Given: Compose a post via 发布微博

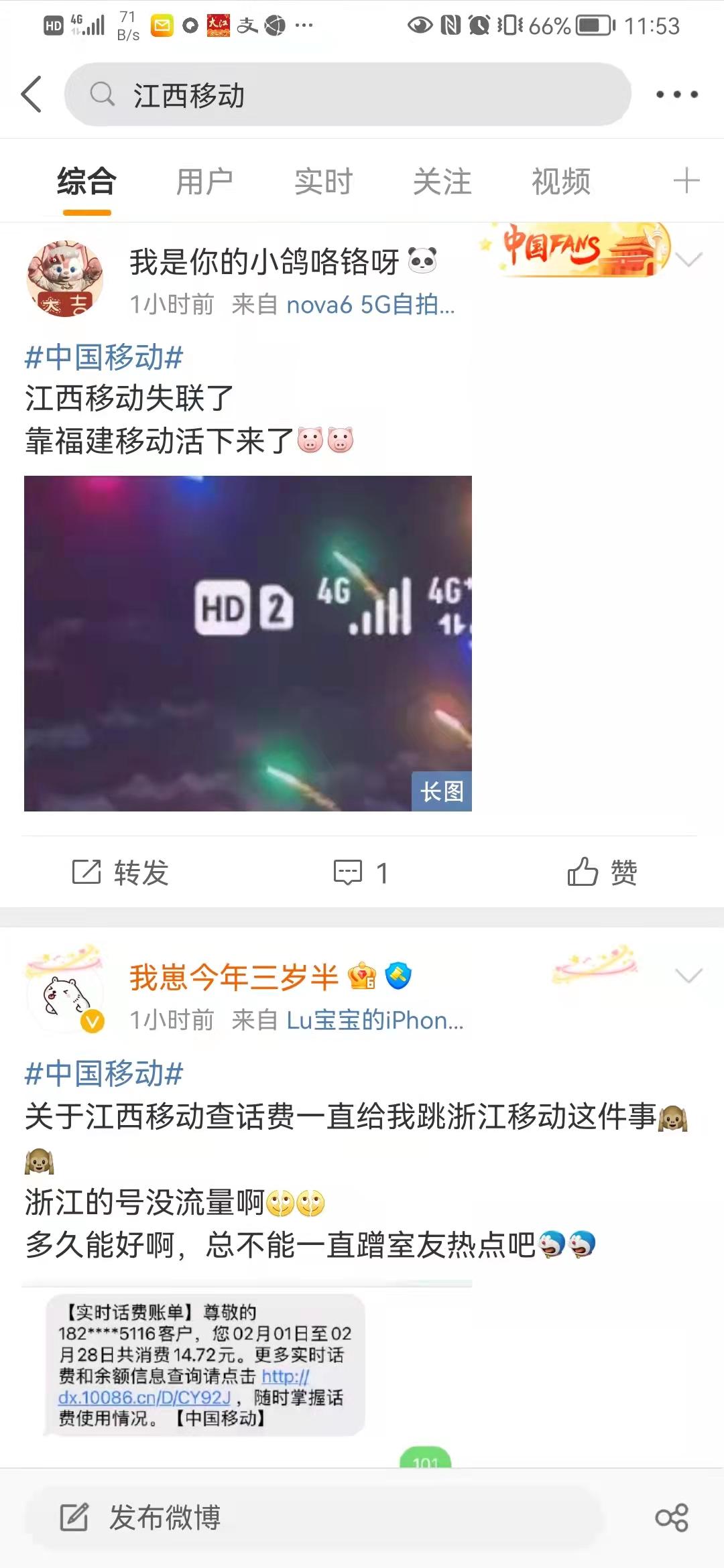Looking at the screenshot, I should tap(164, 1517).
